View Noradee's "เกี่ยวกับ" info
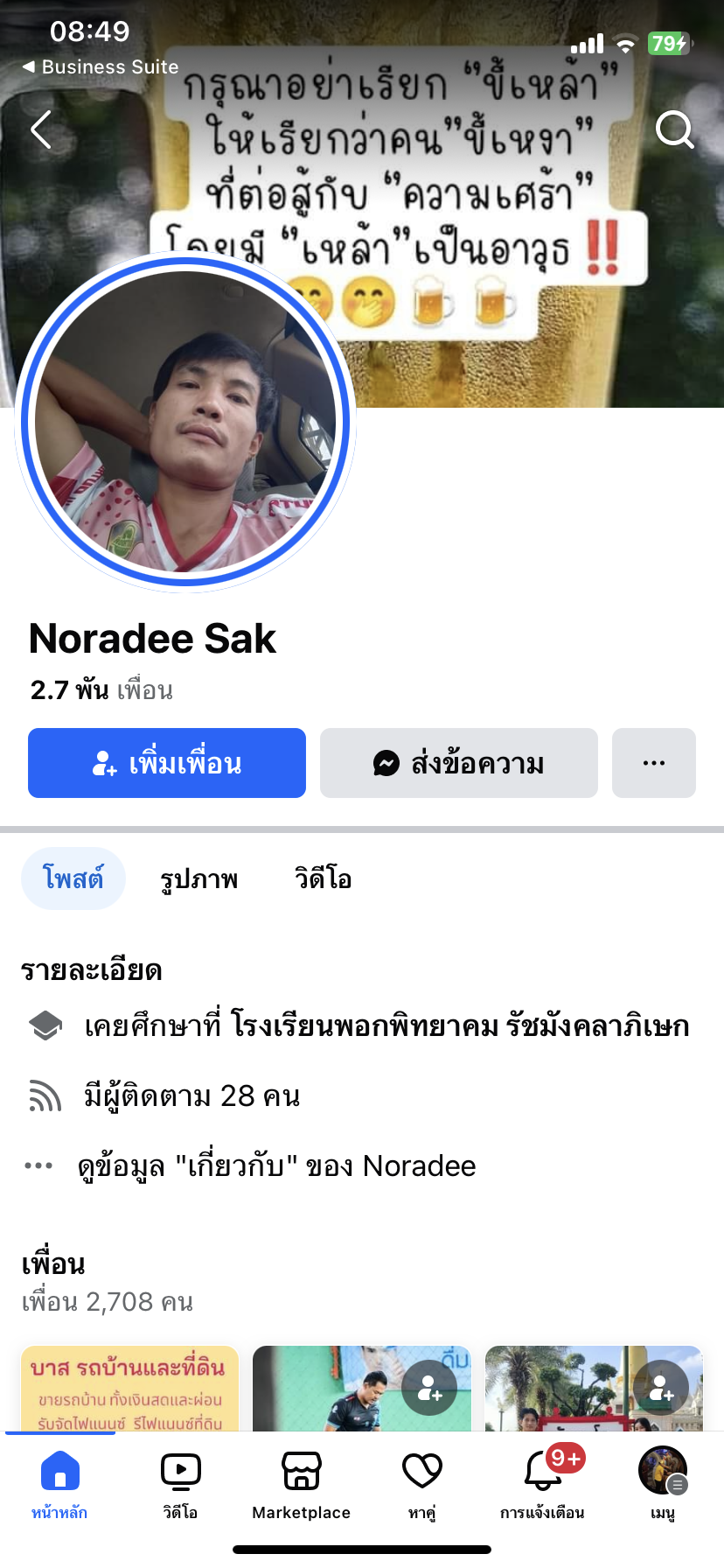 pyautogui.click(x=276, y=1165)
